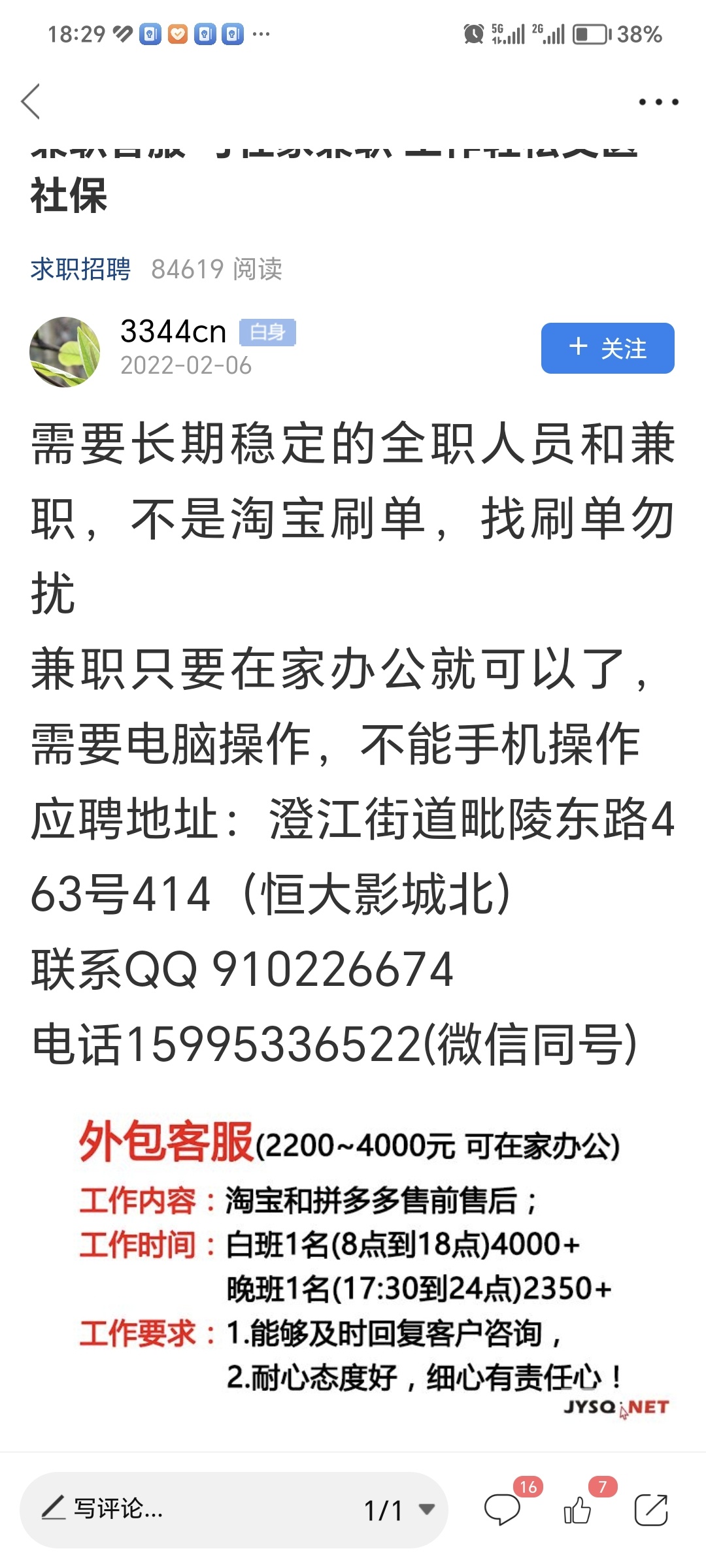Image resolution: width=706 pixels, height=1568 pixels.
Task: Open the 外包客服 job poster image
Action: click(x=353, y=1267)
